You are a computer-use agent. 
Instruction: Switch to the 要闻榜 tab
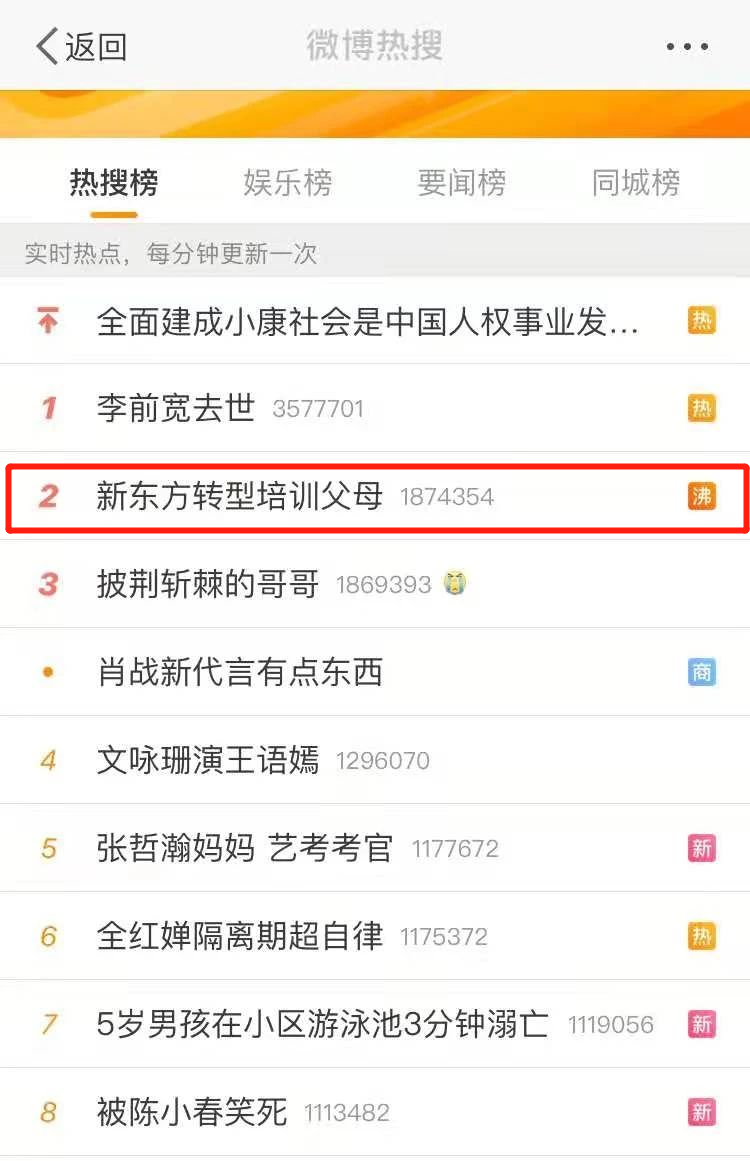pos(462,183)
